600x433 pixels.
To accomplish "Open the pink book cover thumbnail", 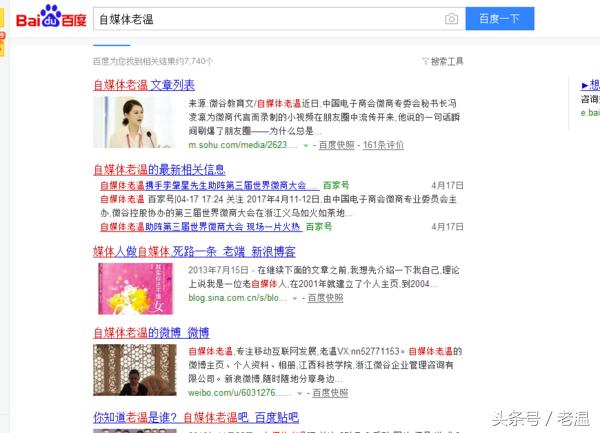I will (129, 287).
